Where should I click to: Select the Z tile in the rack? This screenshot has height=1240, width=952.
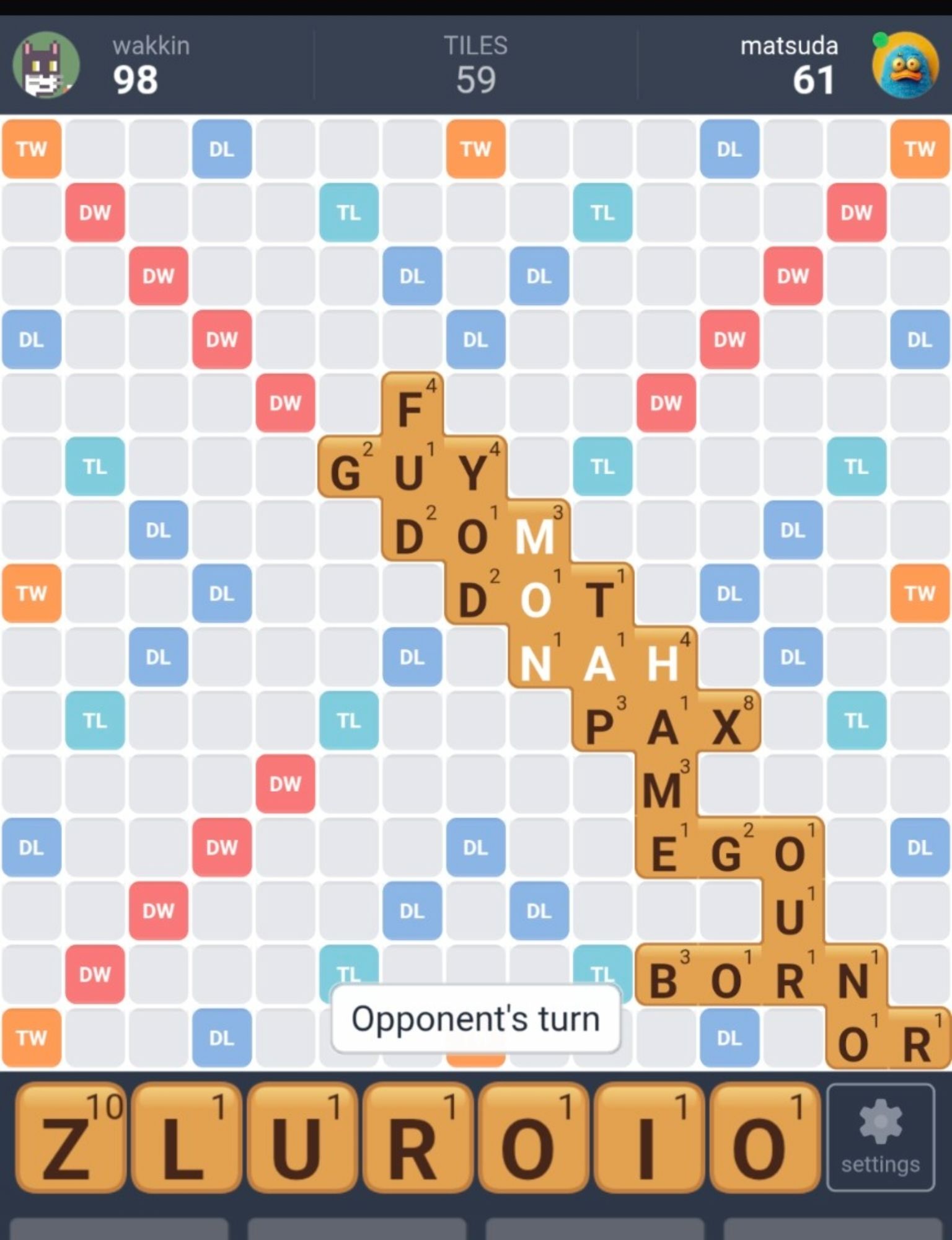69,1138
